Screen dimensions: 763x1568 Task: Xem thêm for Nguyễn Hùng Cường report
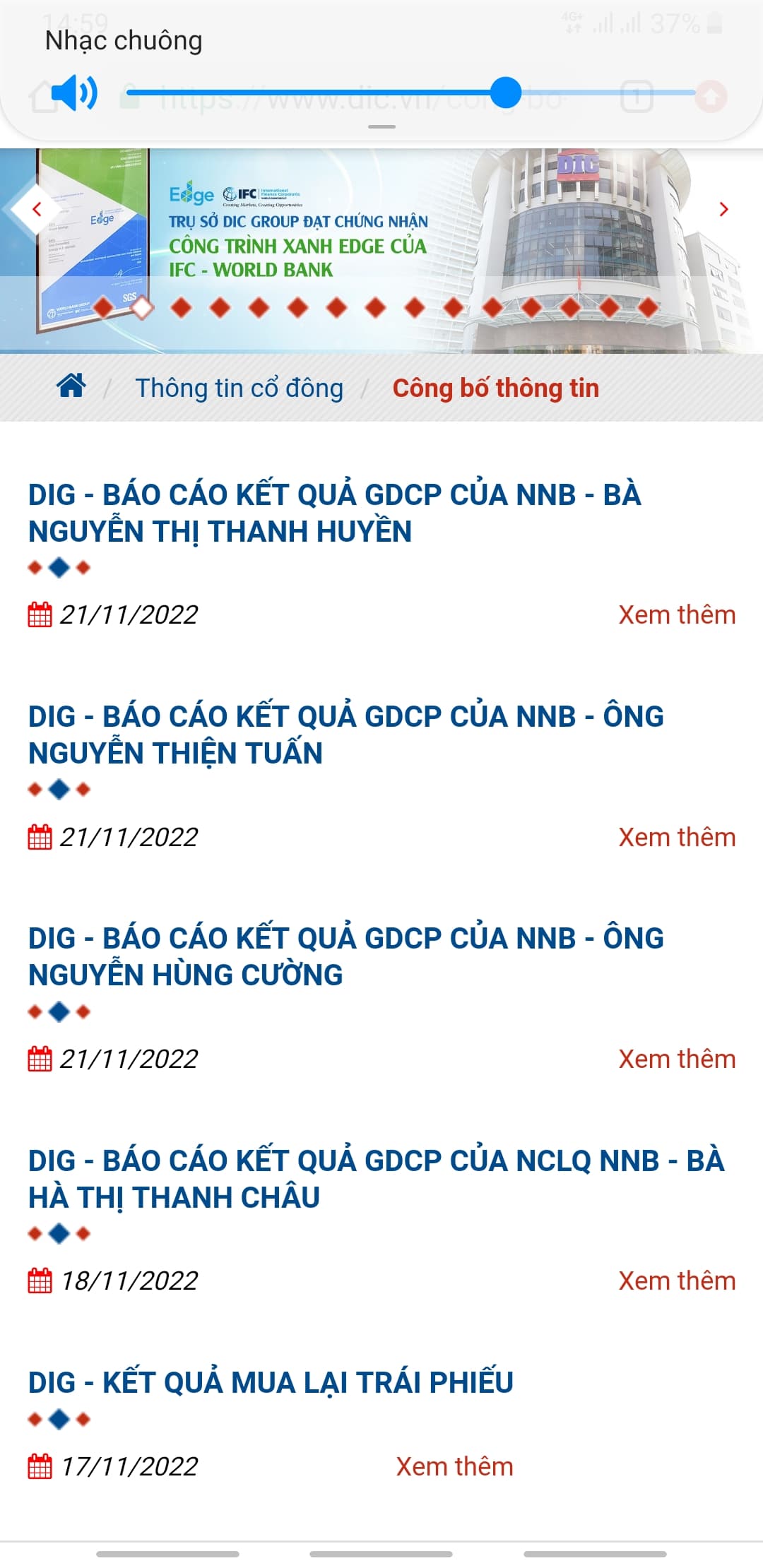pyautogui.click(x=677, y=1059)
